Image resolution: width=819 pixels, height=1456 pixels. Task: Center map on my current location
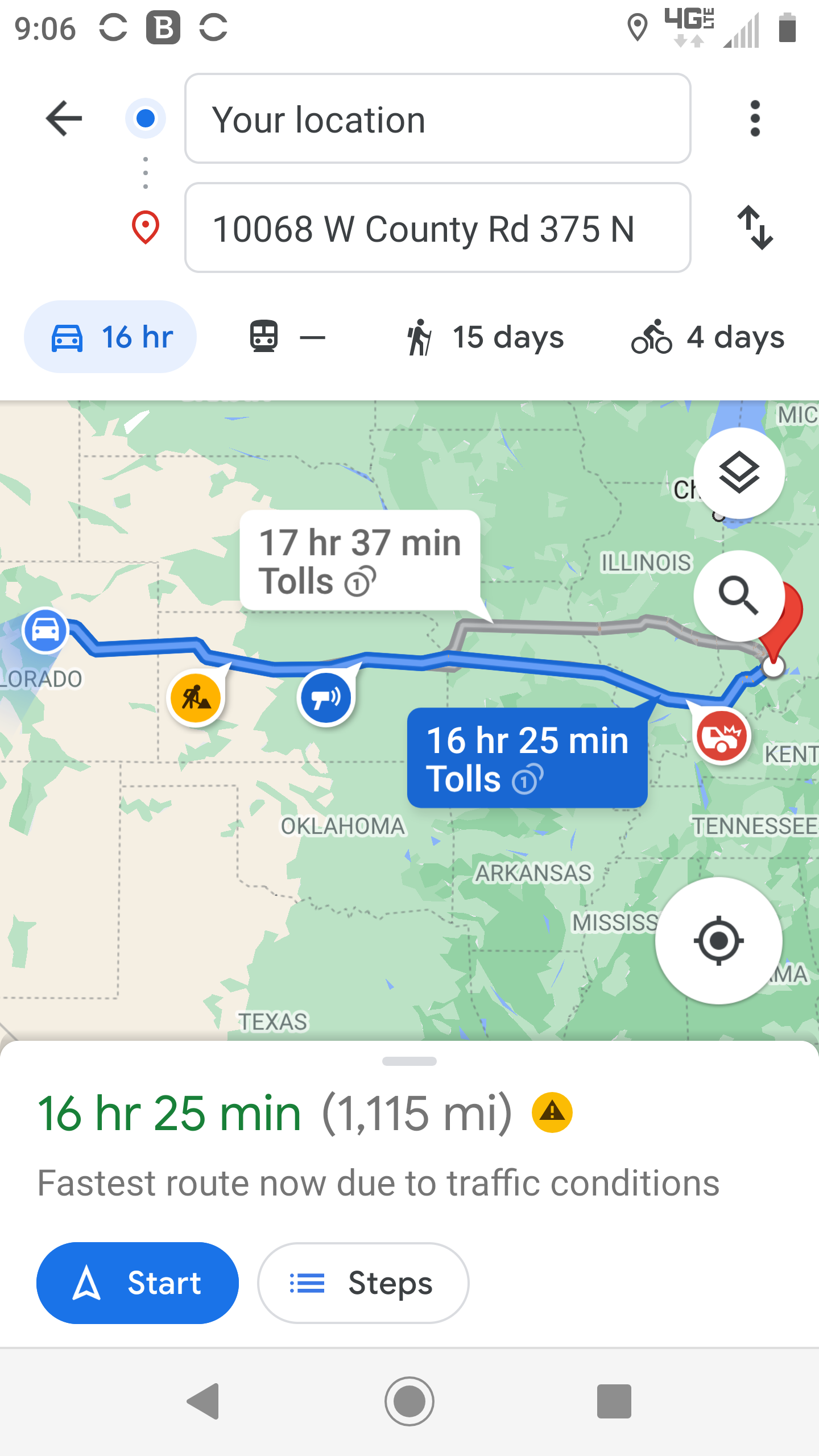[x=718, y=940]
